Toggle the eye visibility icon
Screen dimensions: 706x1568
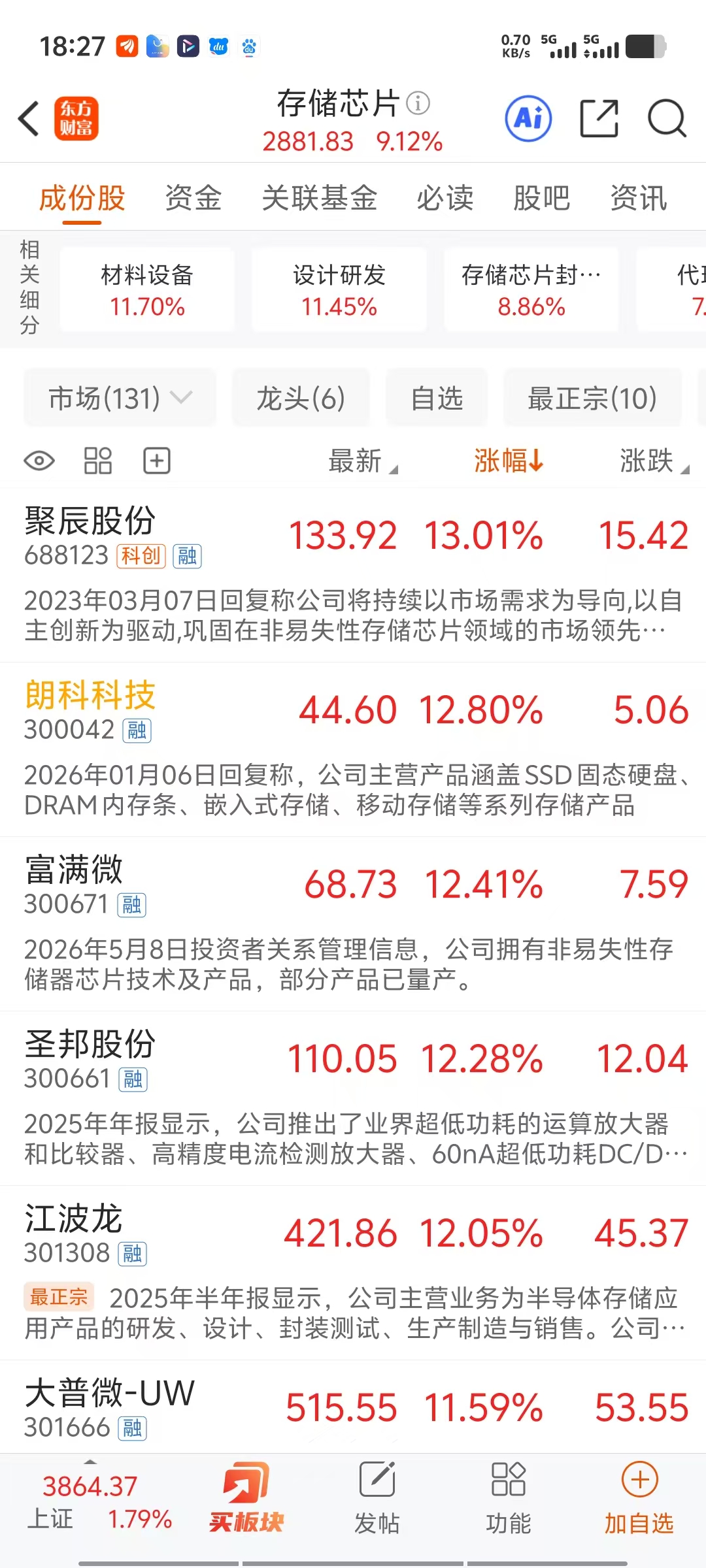click(39, 461)
